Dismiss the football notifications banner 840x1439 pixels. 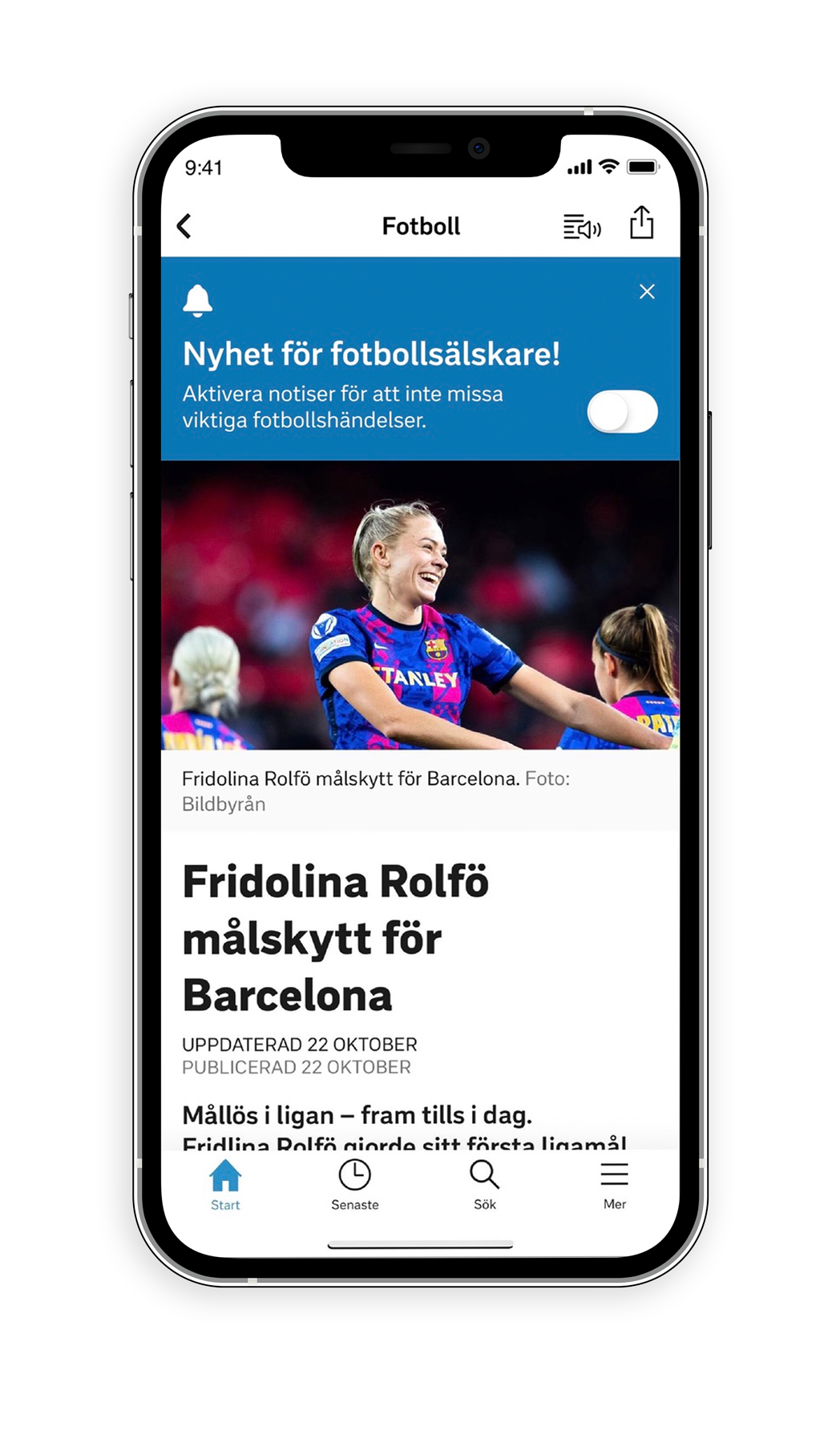[647, 292]
